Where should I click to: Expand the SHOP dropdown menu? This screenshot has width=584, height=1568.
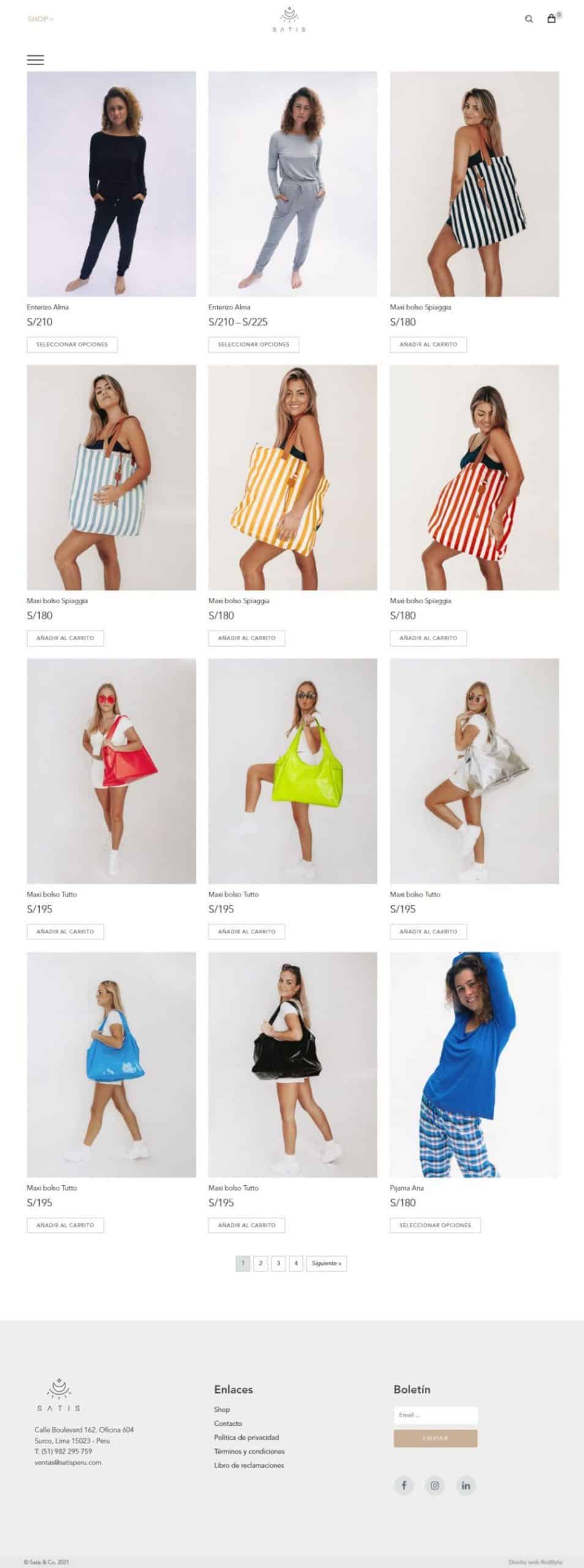coord(40,19)
